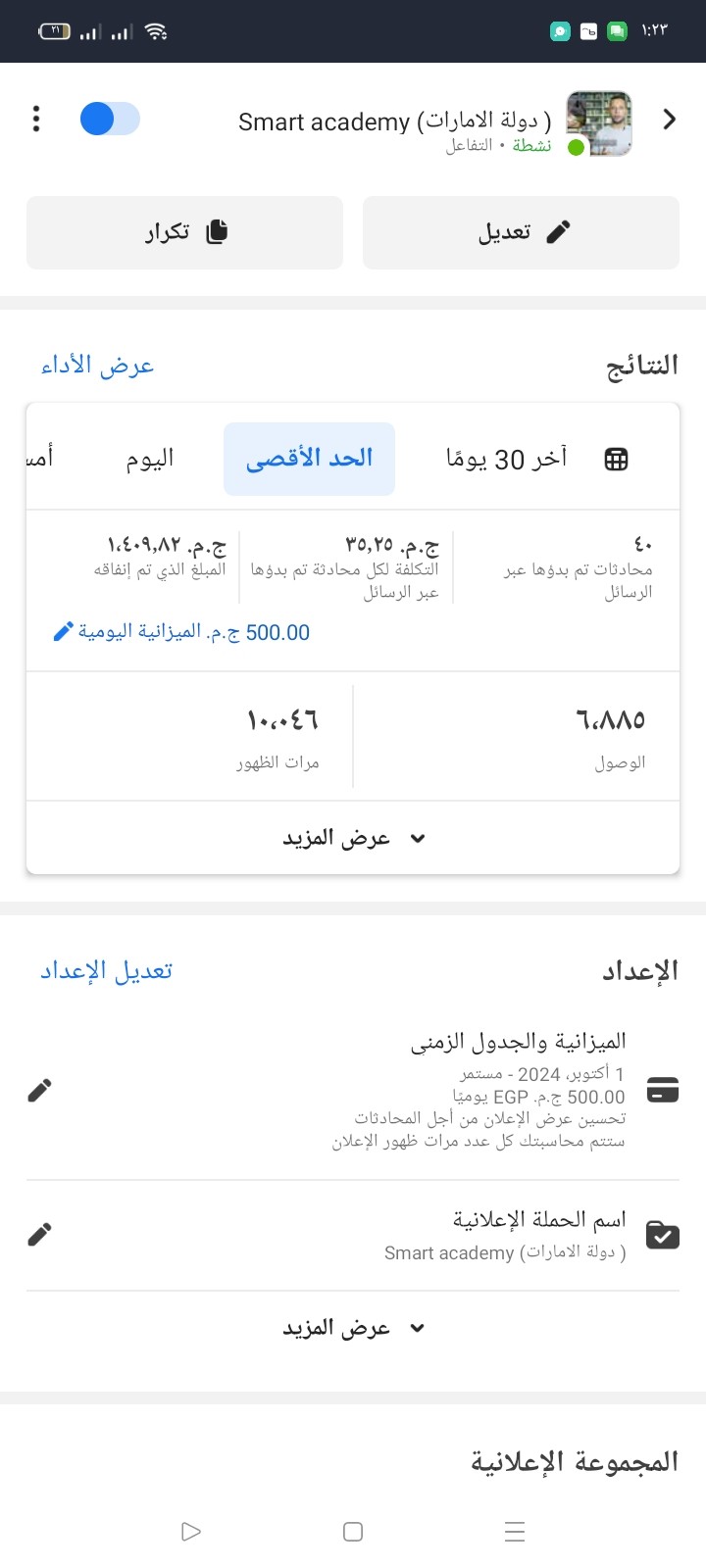Toggle the campaign active switch off
The width and height of the screenshot is (706, 1568).
click(110, 120)
